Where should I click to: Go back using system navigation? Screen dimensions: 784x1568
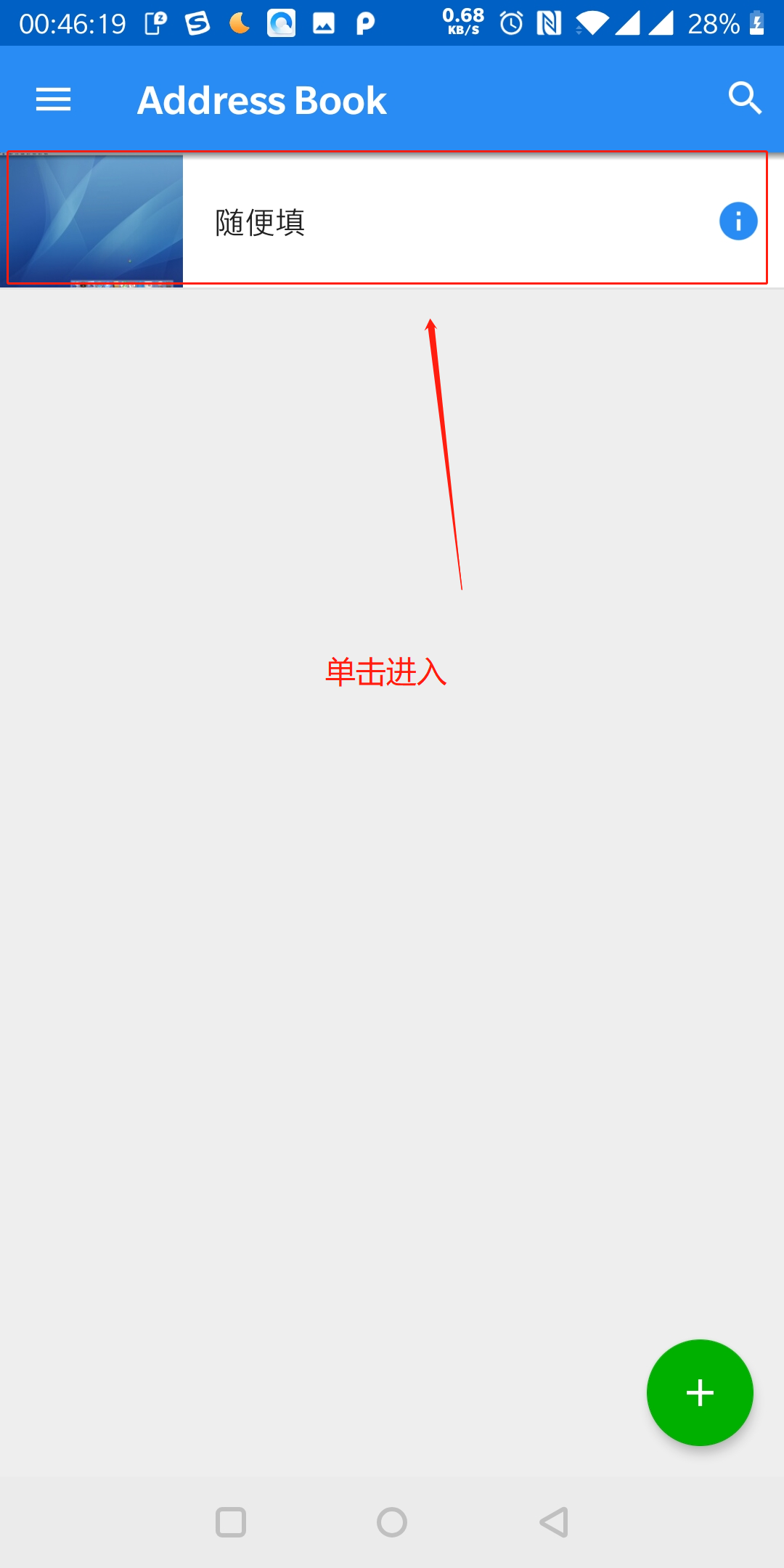tap(554, 1522)
